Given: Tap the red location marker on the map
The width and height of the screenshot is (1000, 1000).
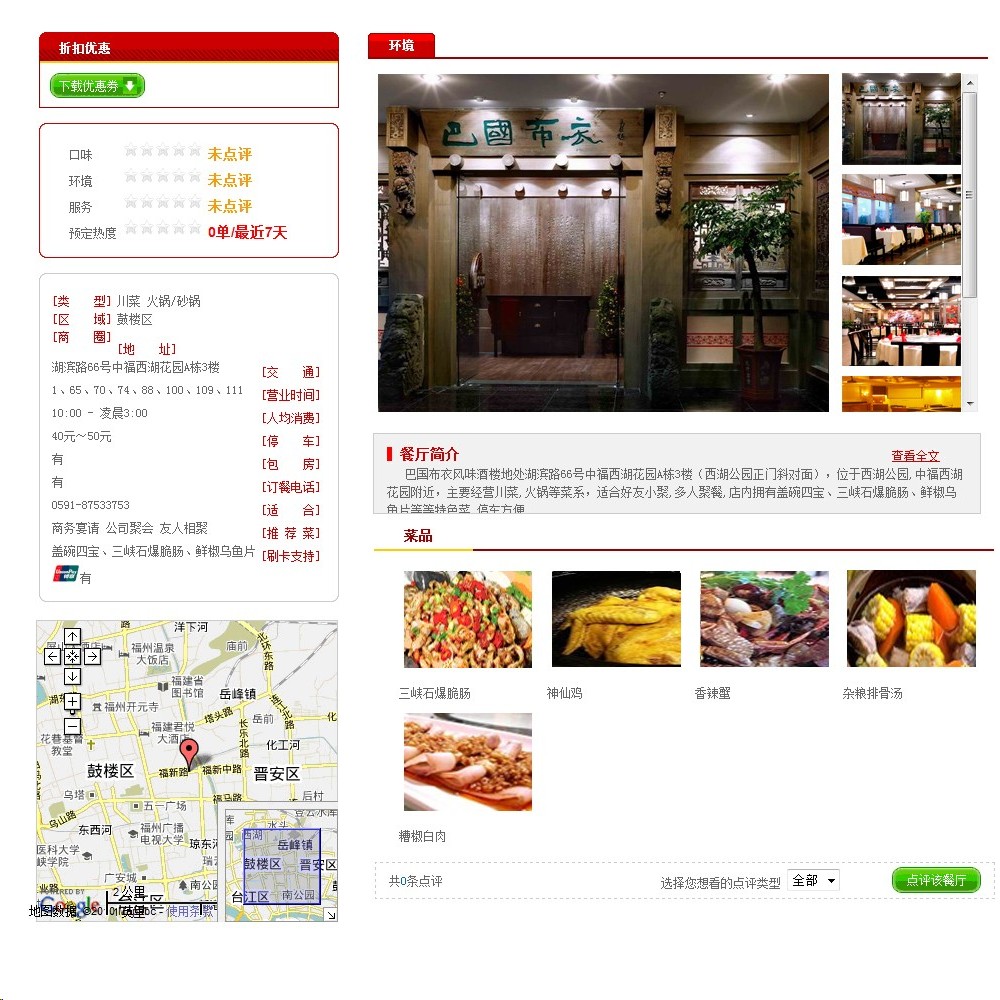Looking at the screenshot, I should pyautogui.click(x=189, y=752).
